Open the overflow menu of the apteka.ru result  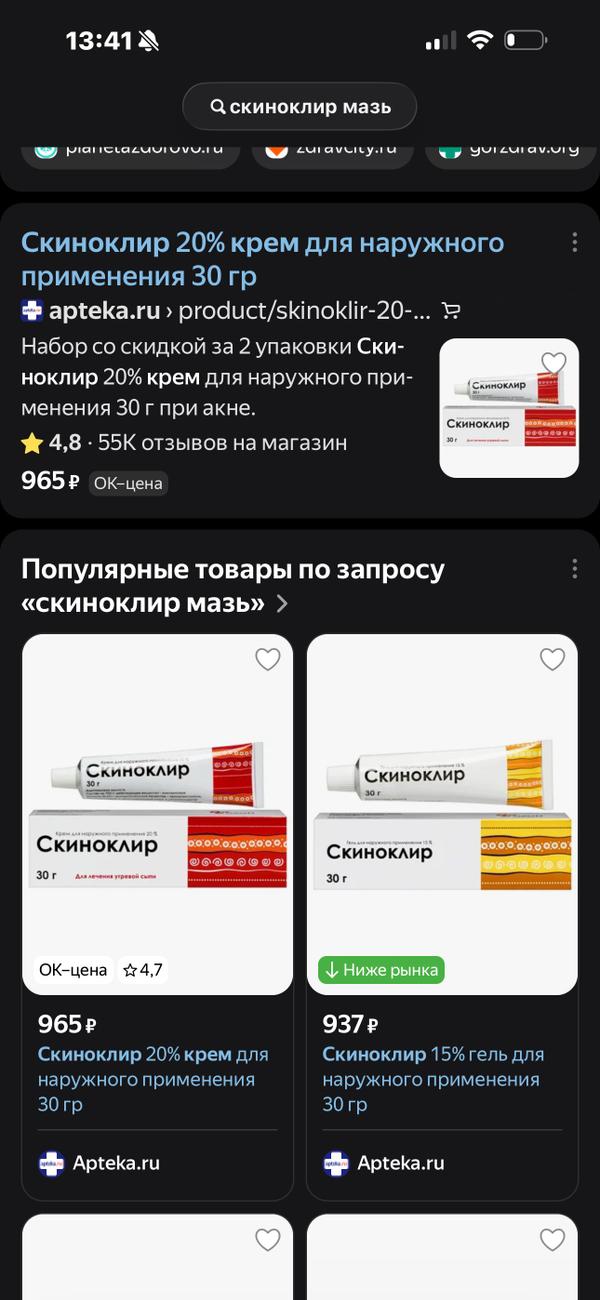(574, 242)
